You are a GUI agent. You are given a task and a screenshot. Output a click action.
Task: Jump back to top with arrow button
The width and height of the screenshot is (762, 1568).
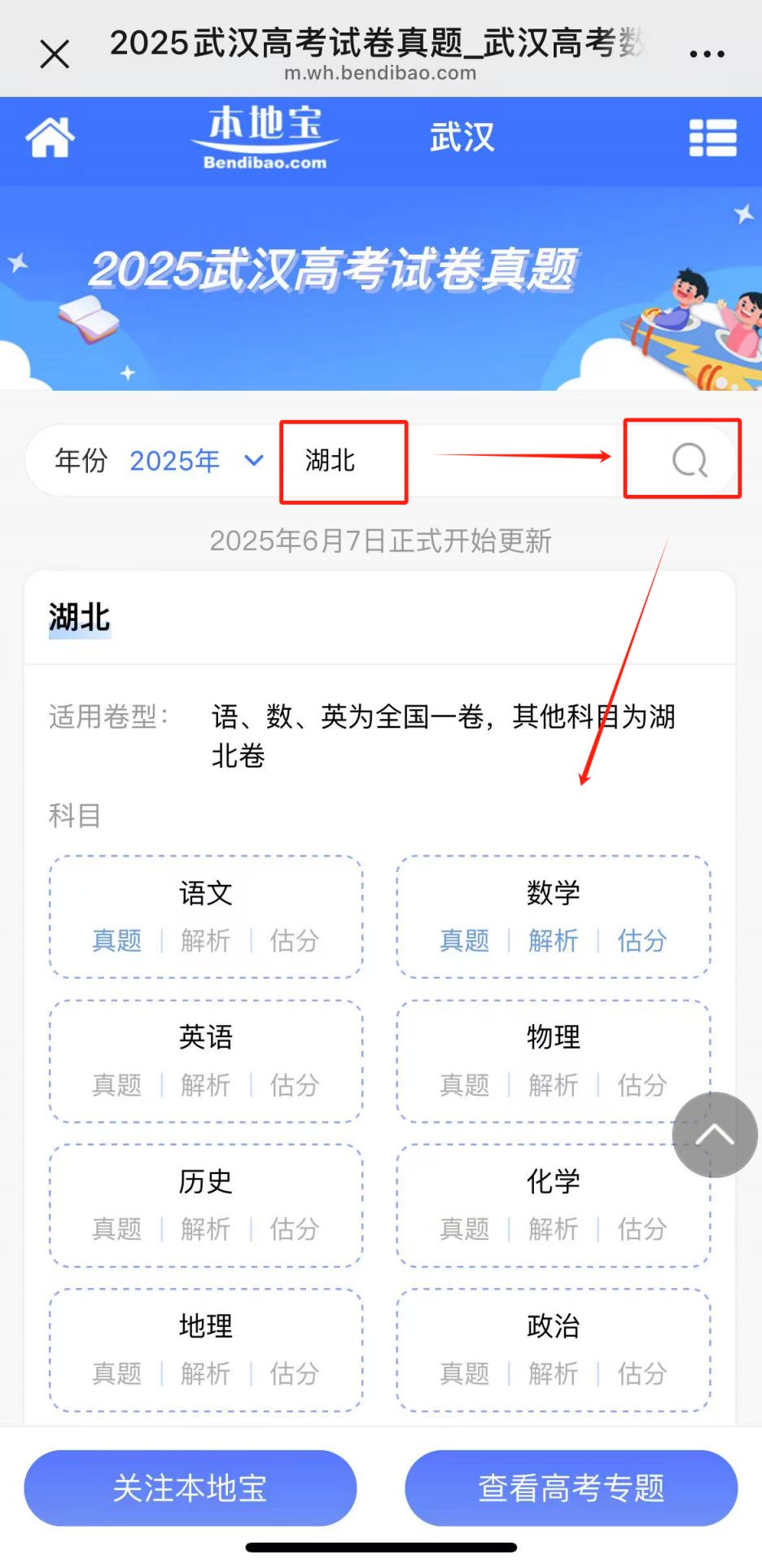[x=714, y=1134]
